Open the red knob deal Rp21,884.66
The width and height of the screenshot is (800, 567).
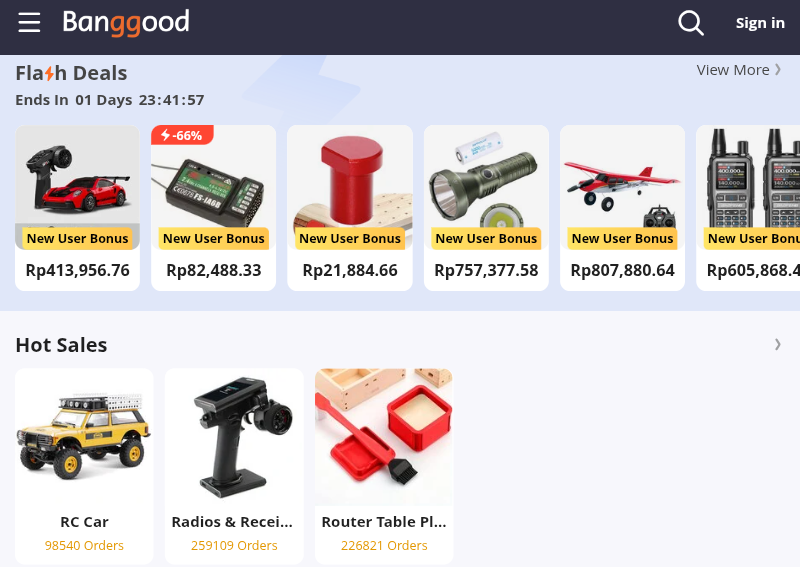[x=350, y=200]
